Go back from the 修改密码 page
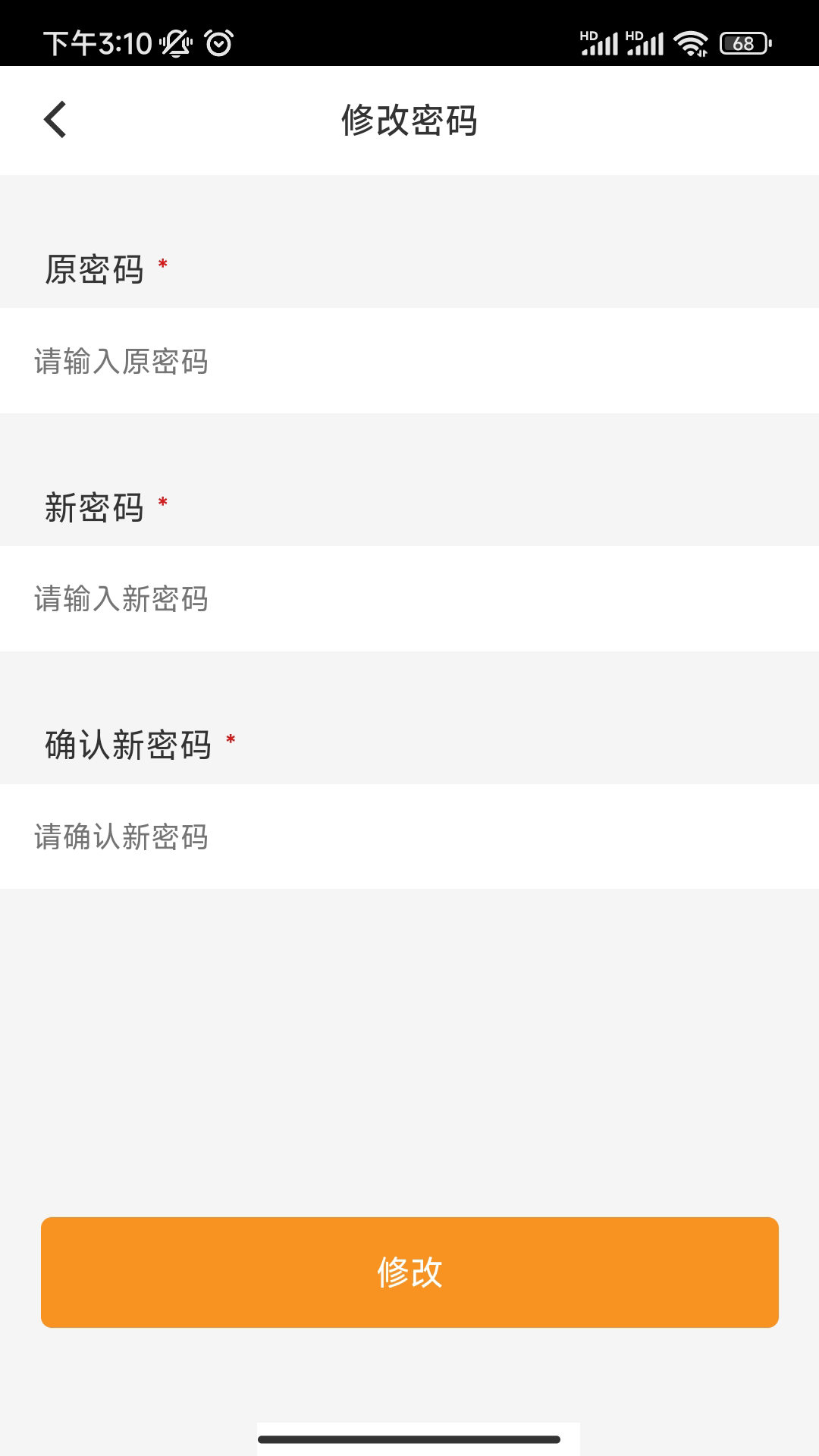Viewport: 819px width, 1456px height. 55,120
